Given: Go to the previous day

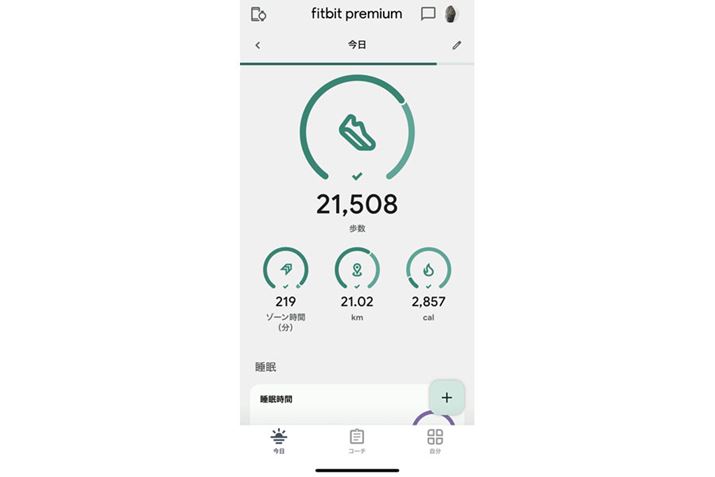Looking at the screenshot, I should tap(258, 45).
